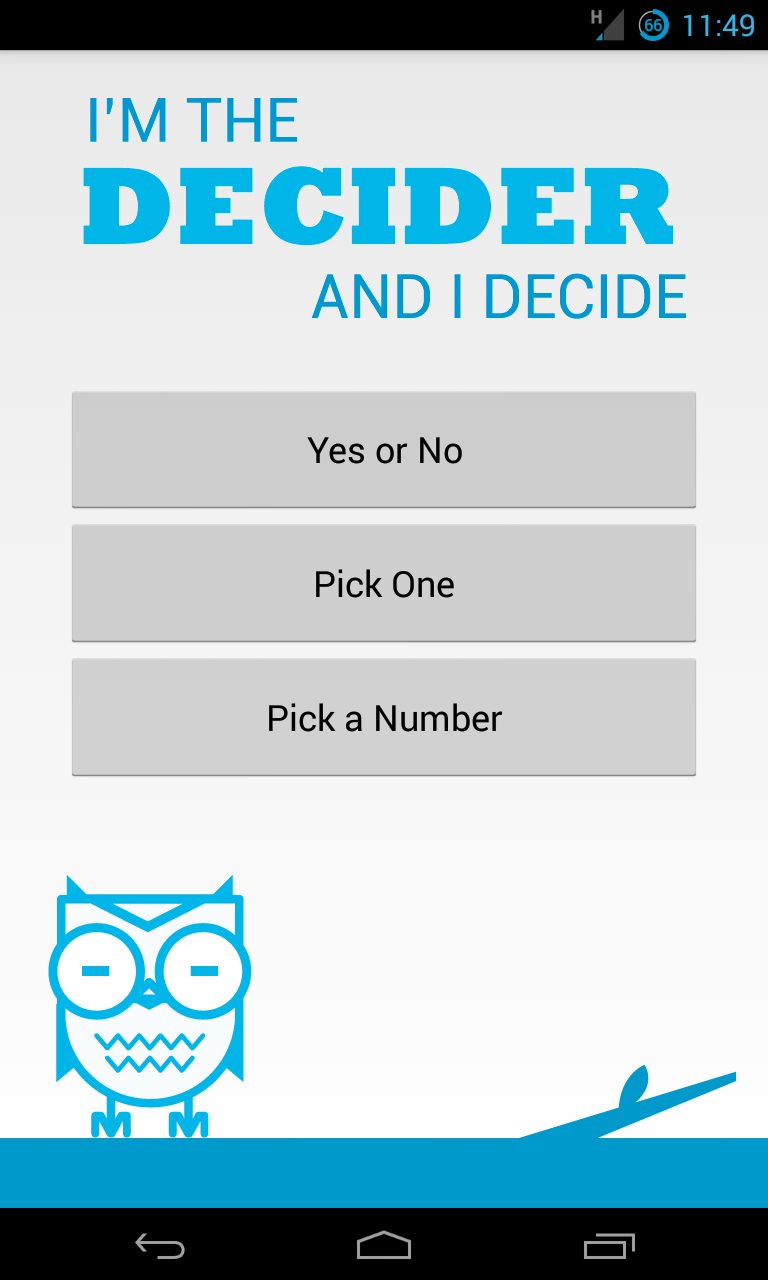Open the Pick One decider
The image size is (768, 1280).
(384, 583)
